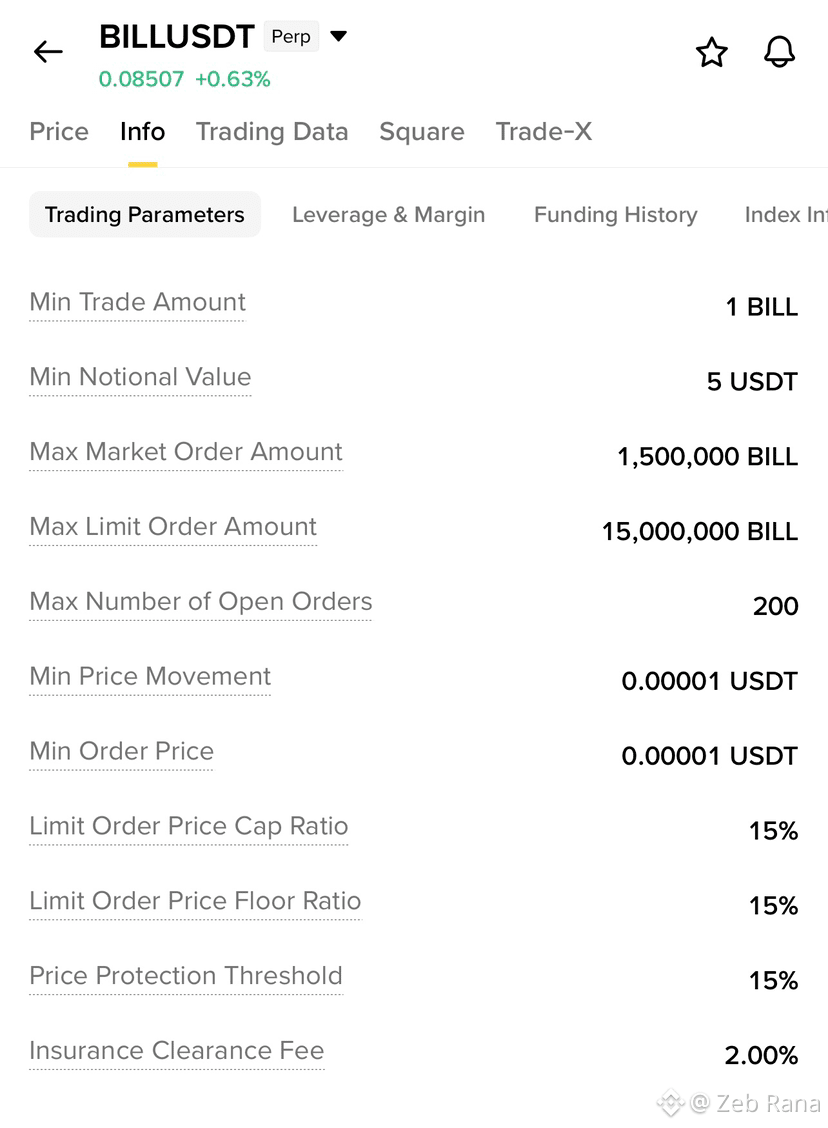Switch to the Trading Data tab

pos(272,132)
